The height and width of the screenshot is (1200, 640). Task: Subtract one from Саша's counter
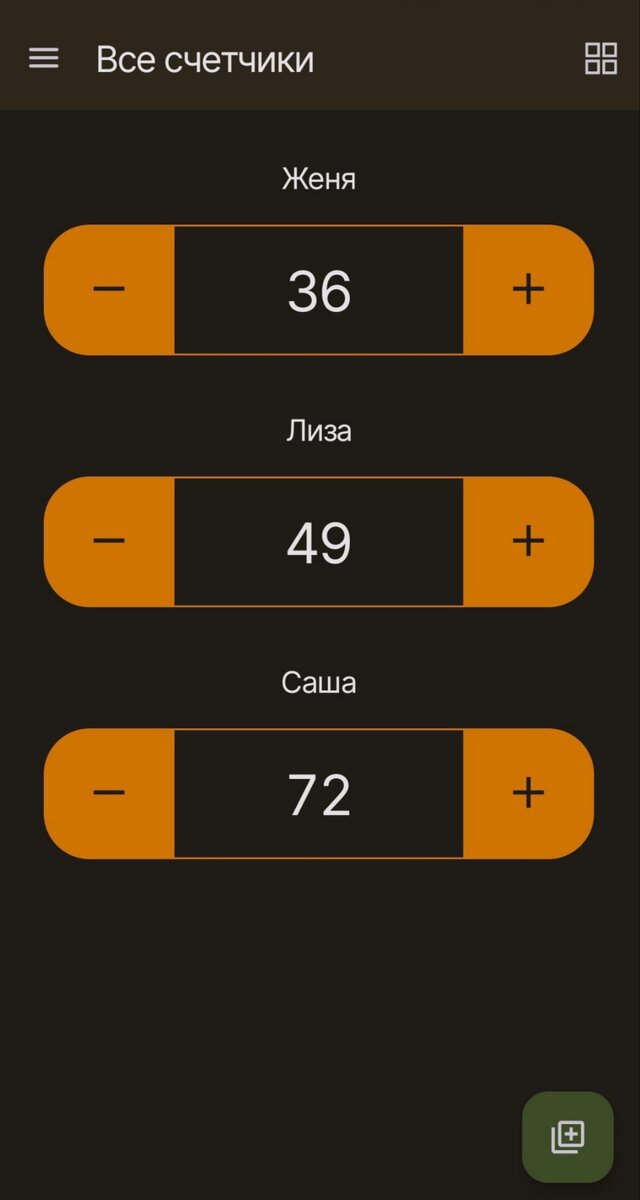point(109,794)
